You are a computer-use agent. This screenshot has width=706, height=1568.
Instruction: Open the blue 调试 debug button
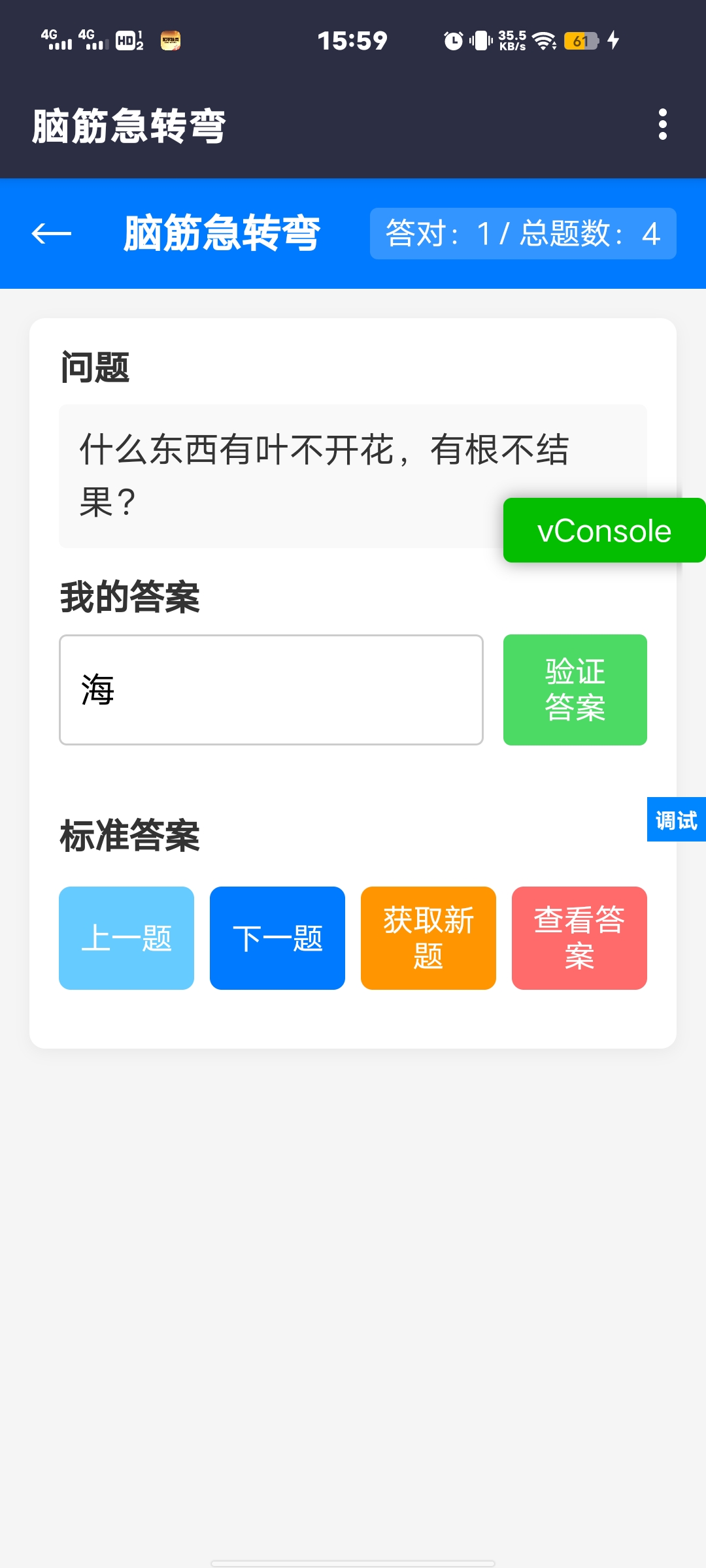[676, 819]
